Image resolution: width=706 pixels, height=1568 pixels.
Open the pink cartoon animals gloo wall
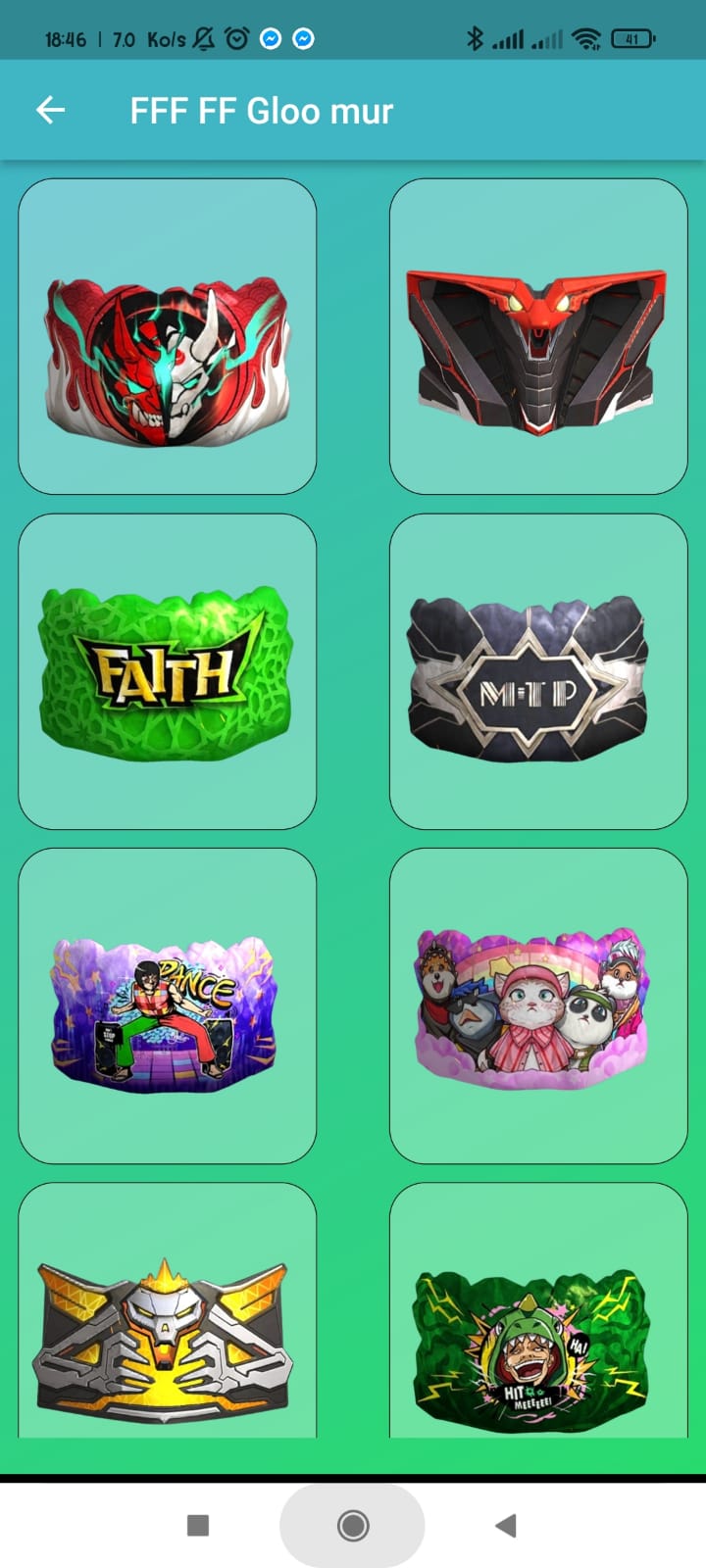coord(538,1005)
